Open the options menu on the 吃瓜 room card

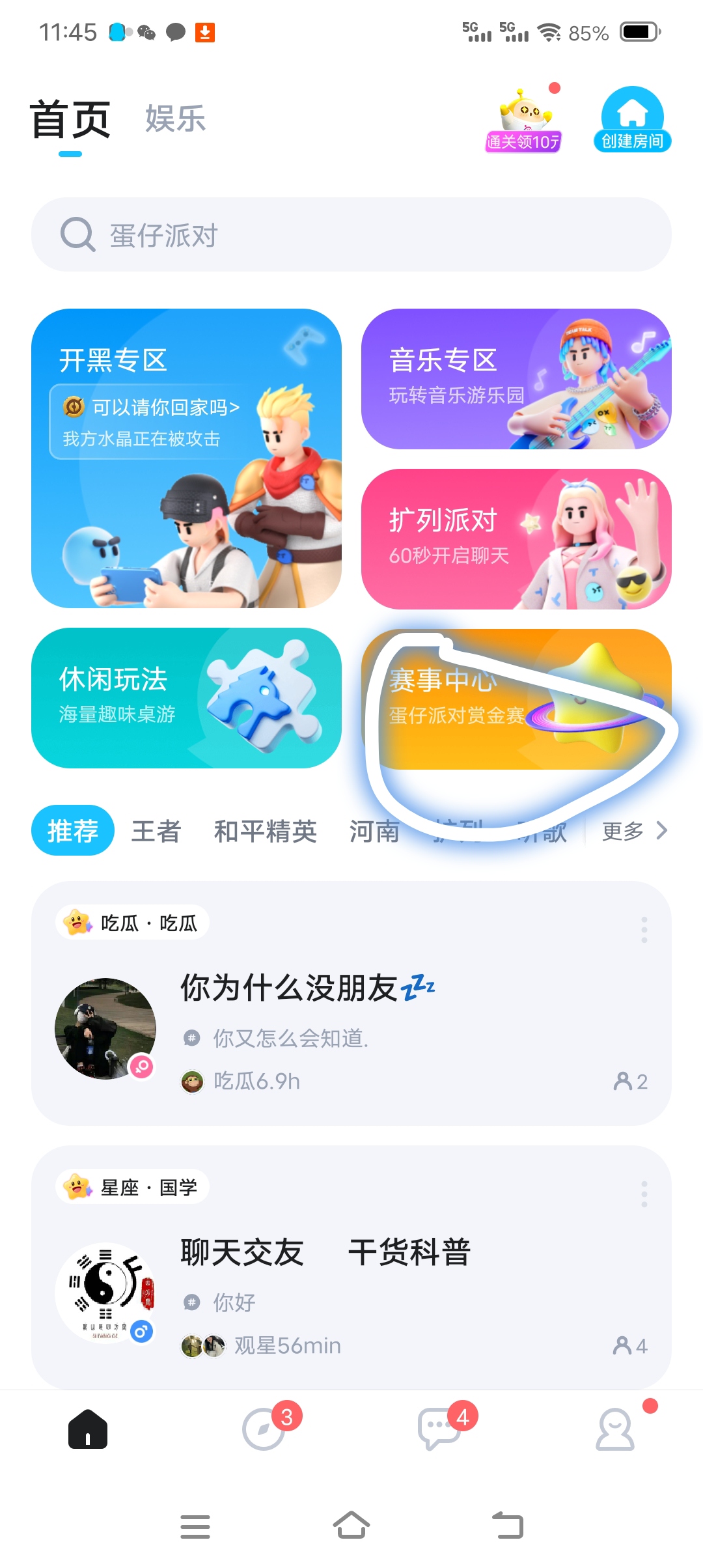click(644, 930)
